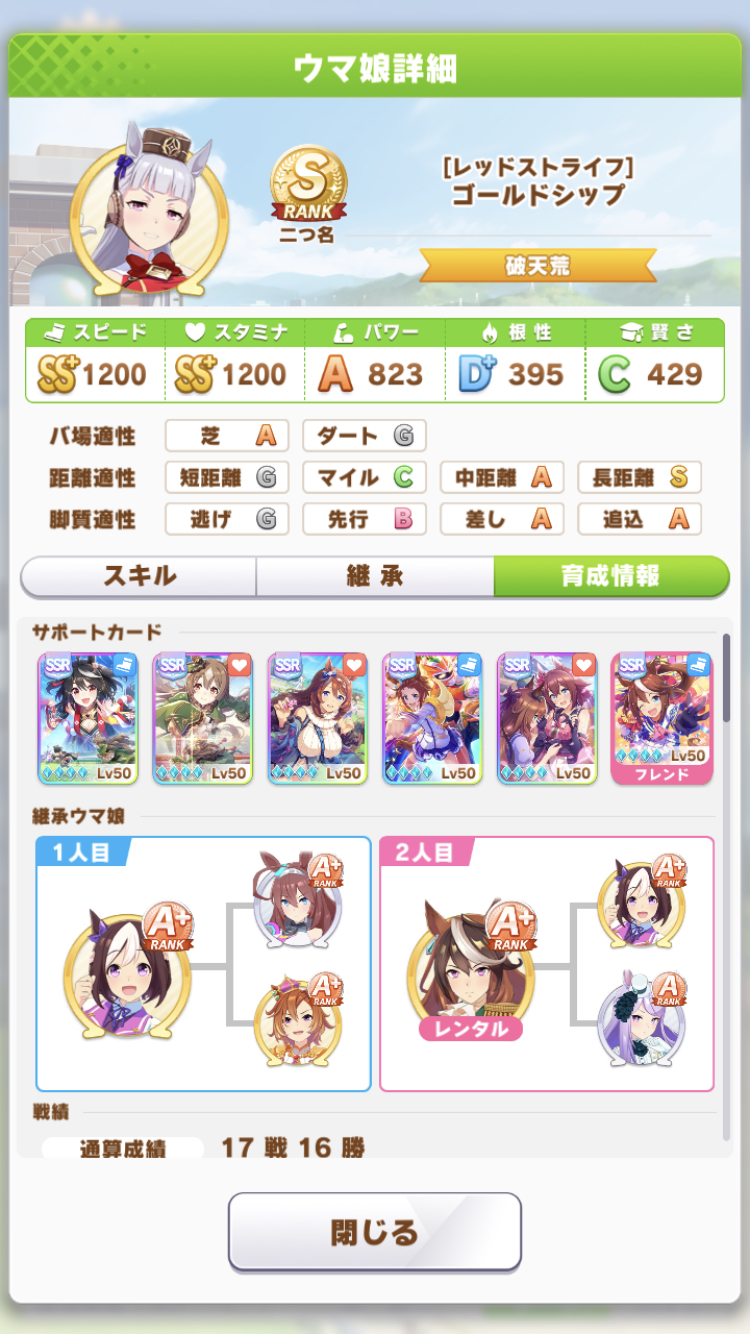Screen dimensions: 750x1334
Task: Switch to the 継承 tab
Action: (374, 576)
